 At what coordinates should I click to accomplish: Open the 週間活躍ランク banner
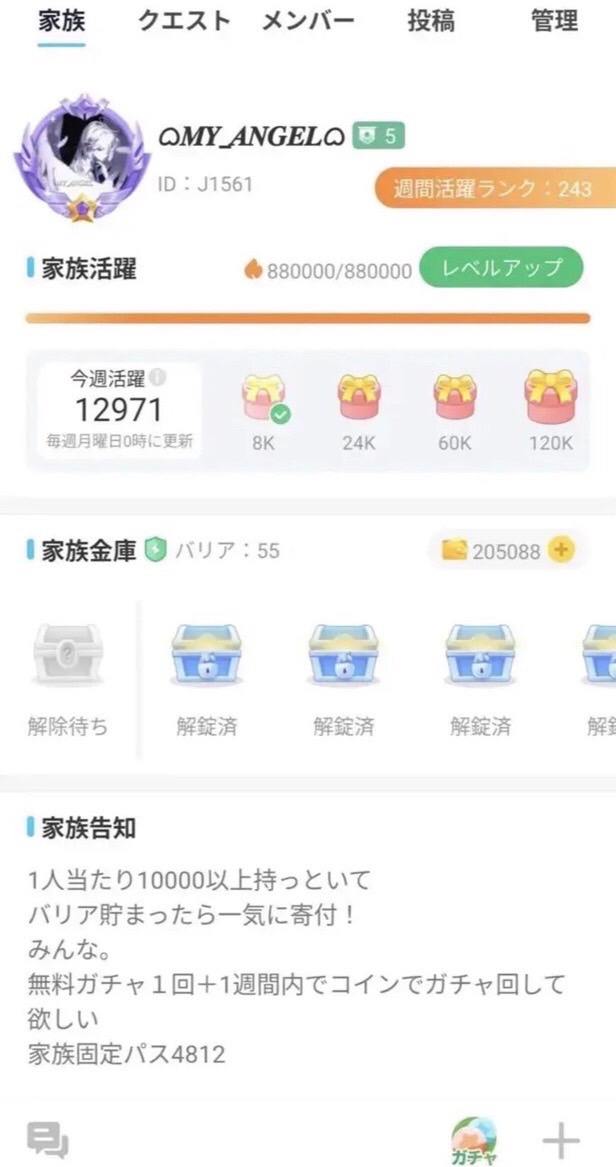pyautogui.click(x=496, y=188)
